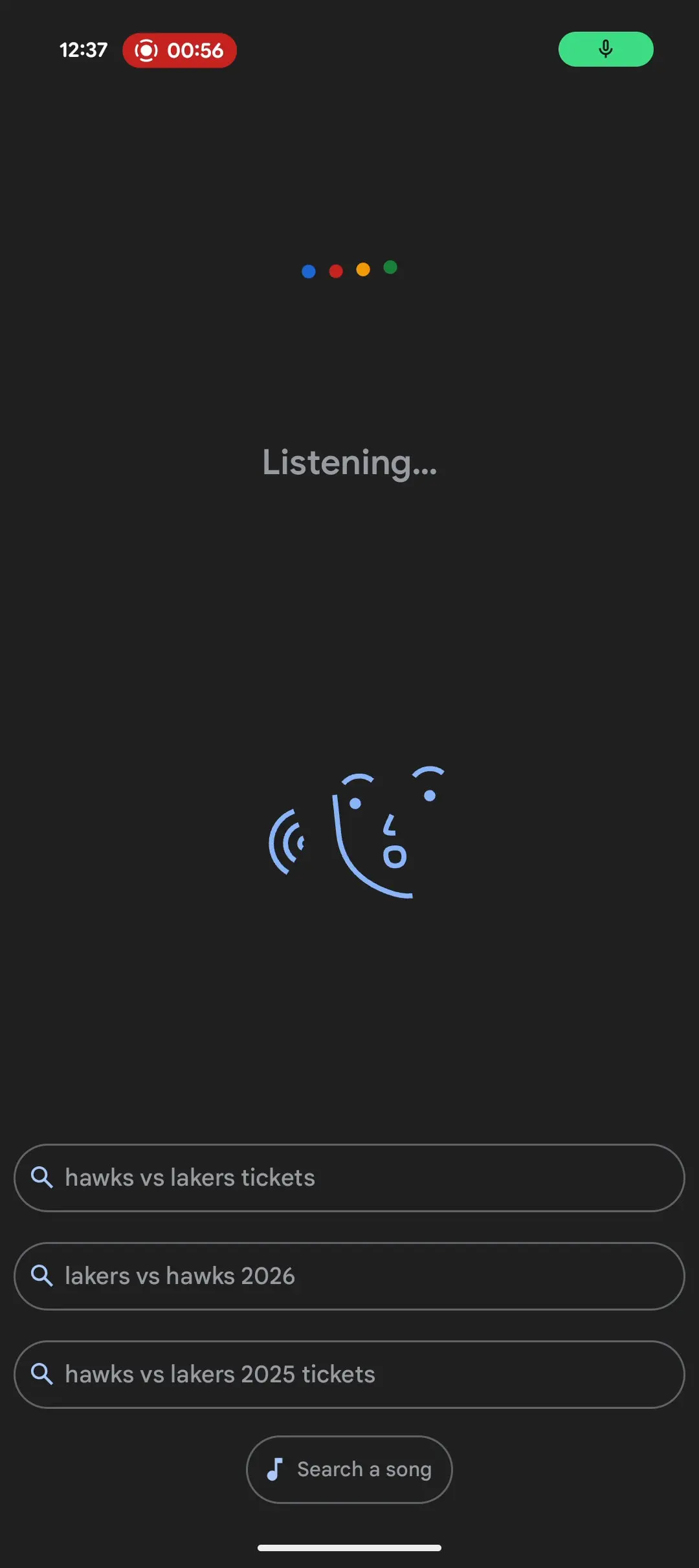Screen dimensions: 699x1568
Task: Tap the magnifier icon beside hawks vs lakers tickets
Action: pos(43,1178)
